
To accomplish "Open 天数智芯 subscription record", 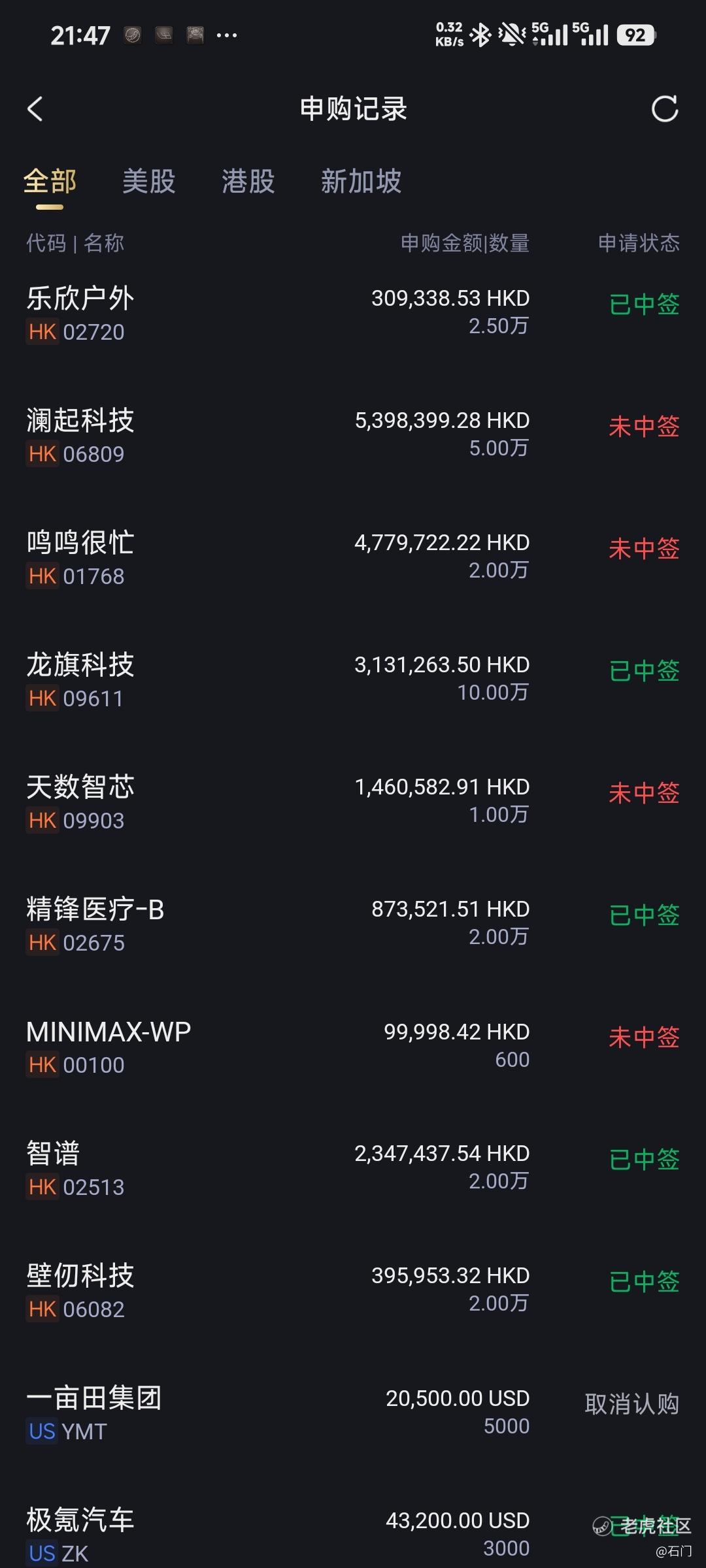I will point(353,802).
